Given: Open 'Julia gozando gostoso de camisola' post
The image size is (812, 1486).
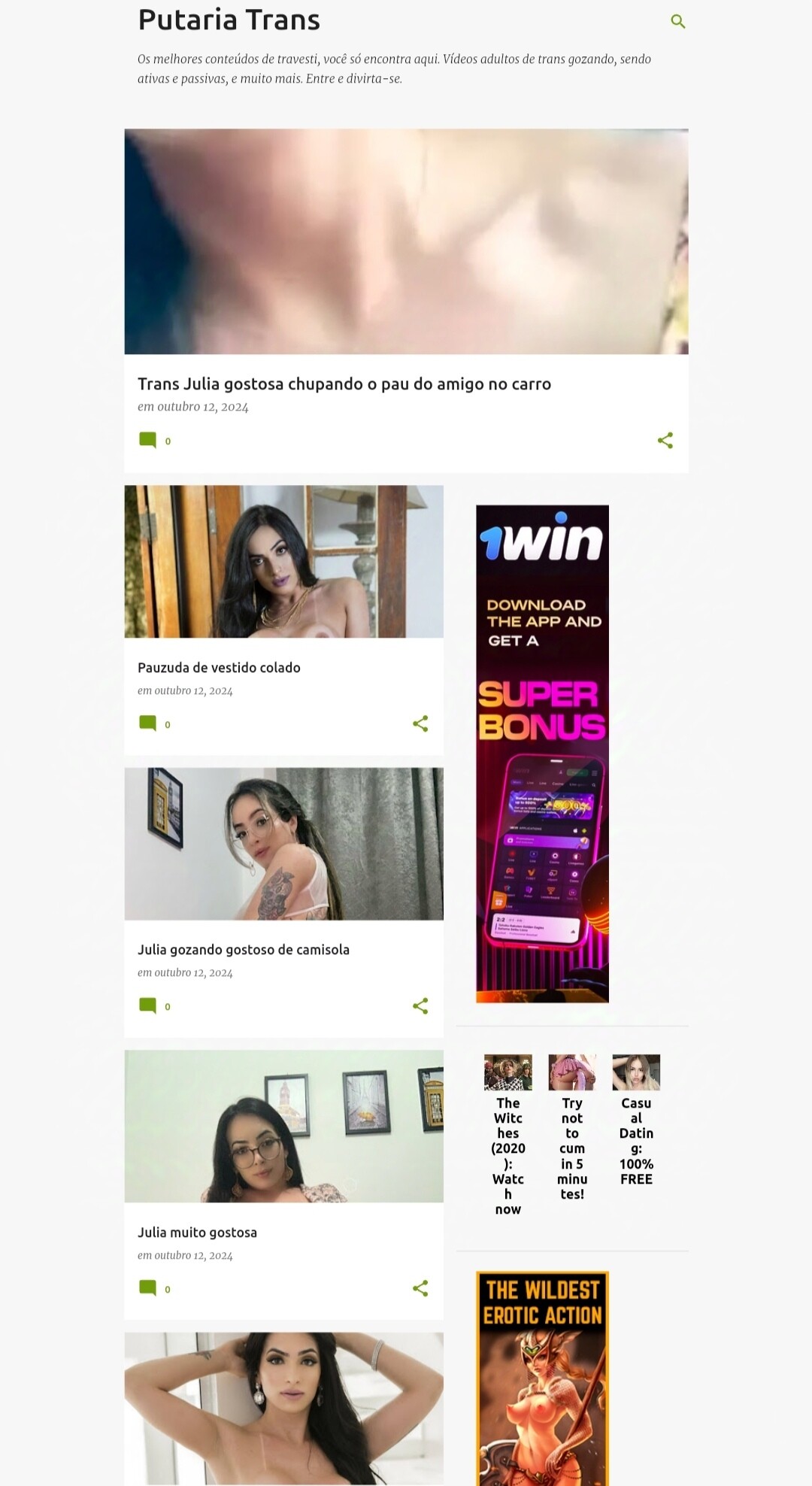Looking at the screenshot, I should tap(243, 950).
